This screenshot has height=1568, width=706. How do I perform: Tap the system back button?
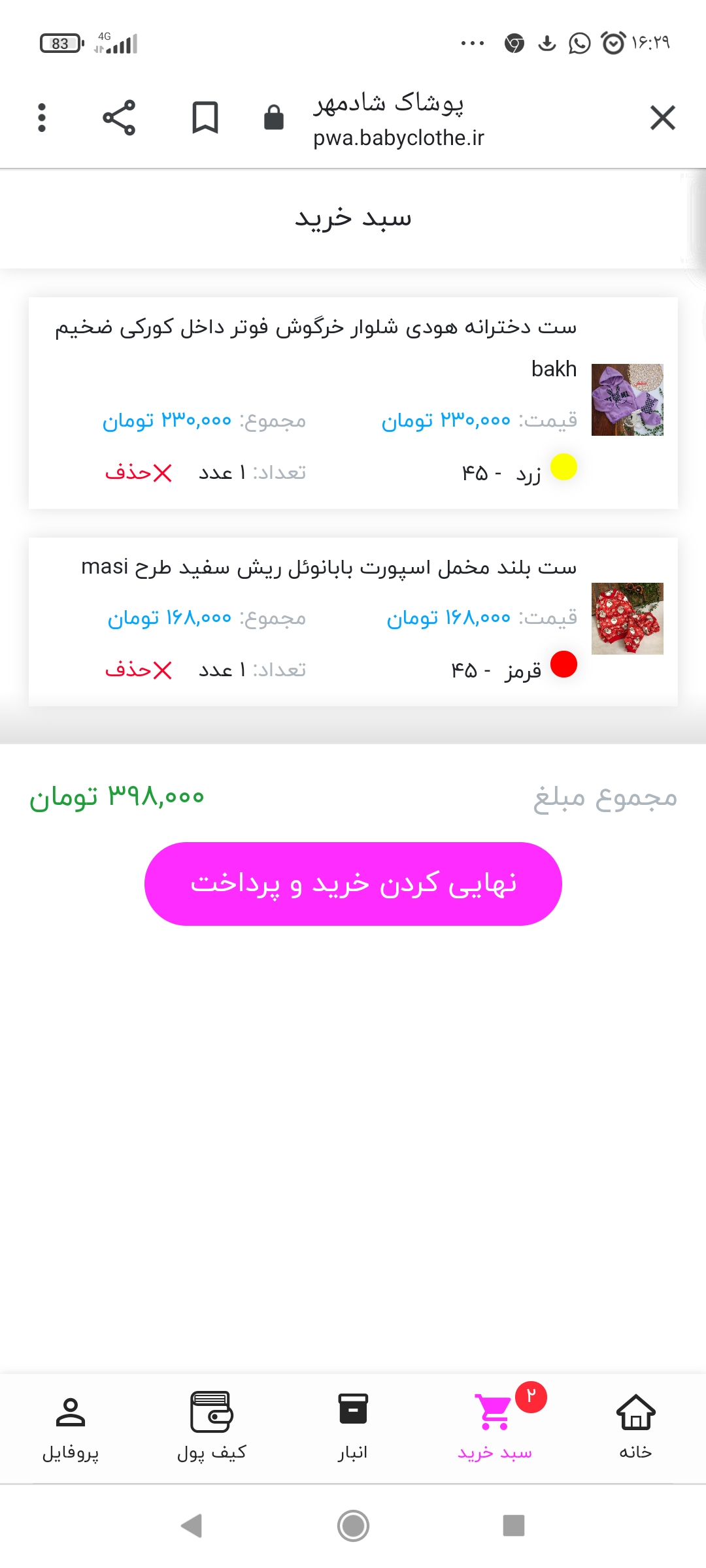[x=192, y=1526]
